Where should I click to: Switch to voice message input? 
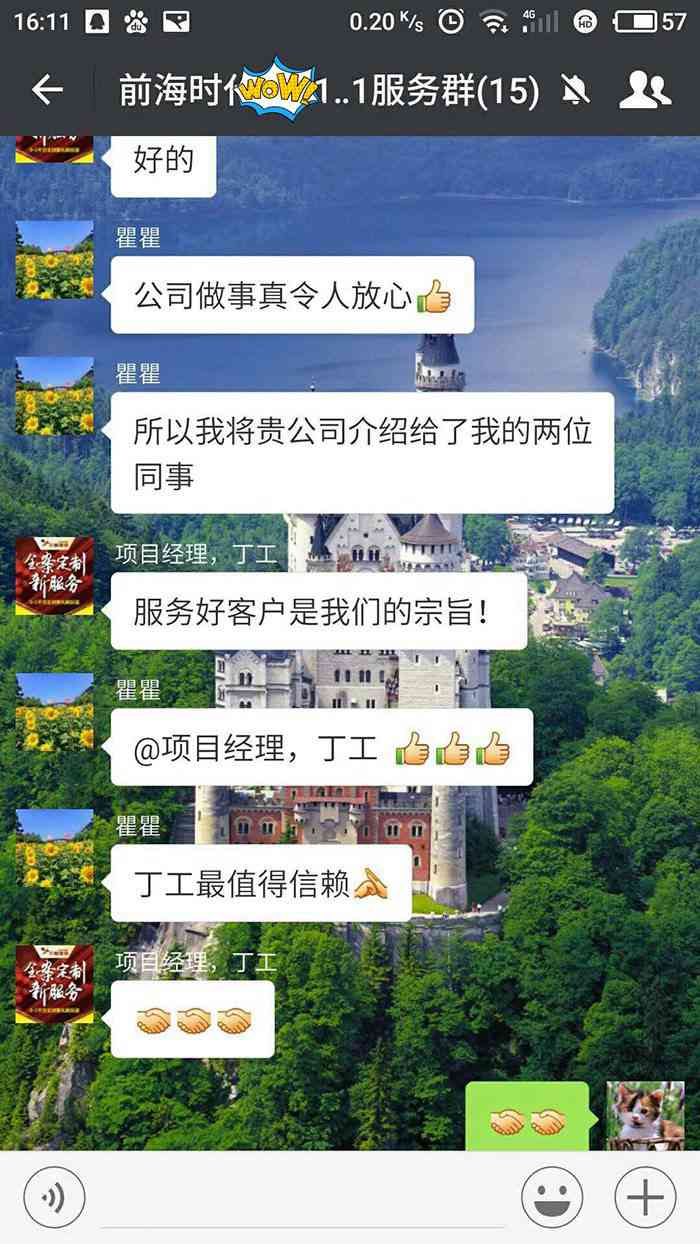54,1197
